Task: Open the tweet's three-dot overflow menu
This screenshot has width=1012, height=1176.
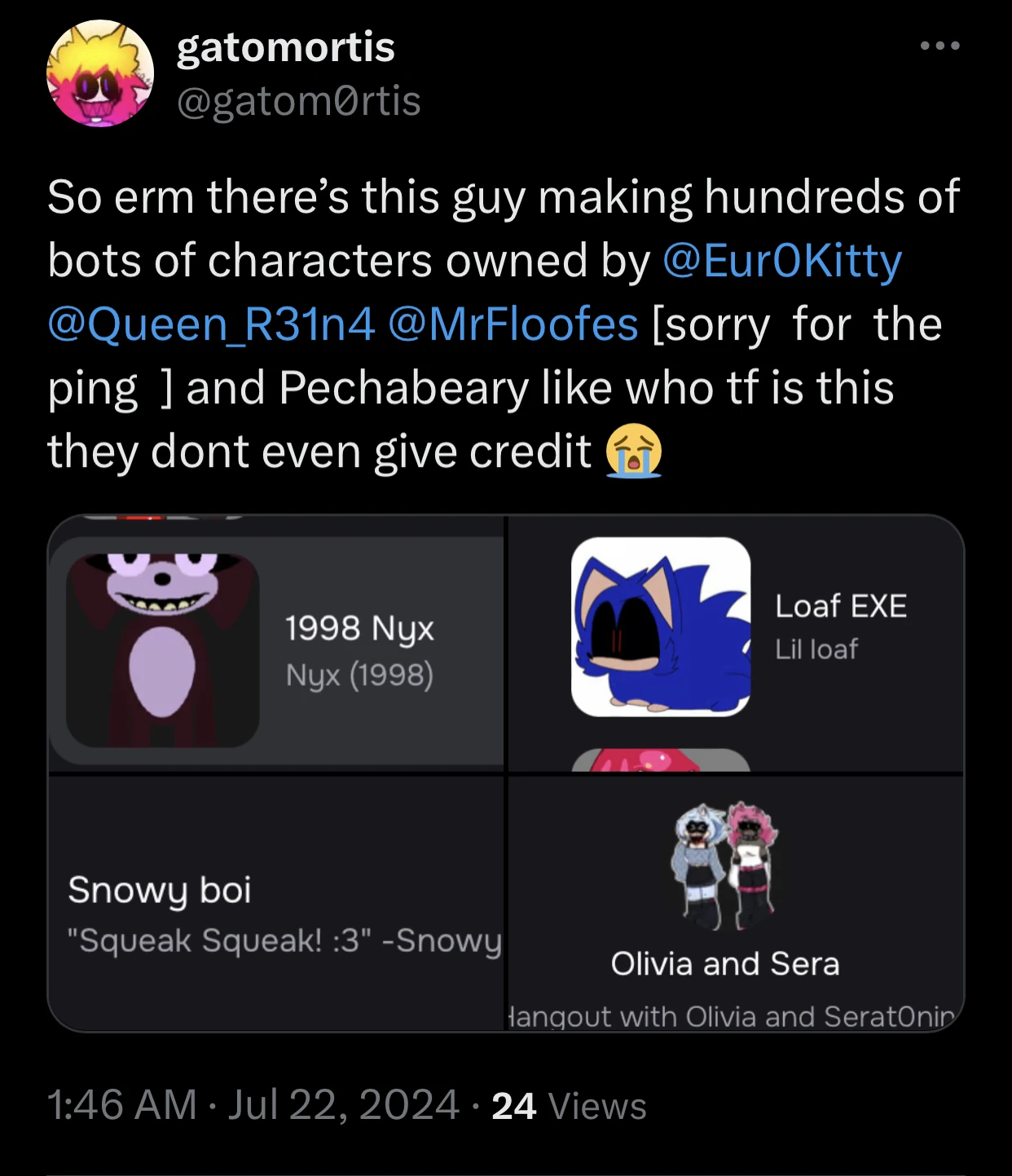Action: (x=939, y=46)
